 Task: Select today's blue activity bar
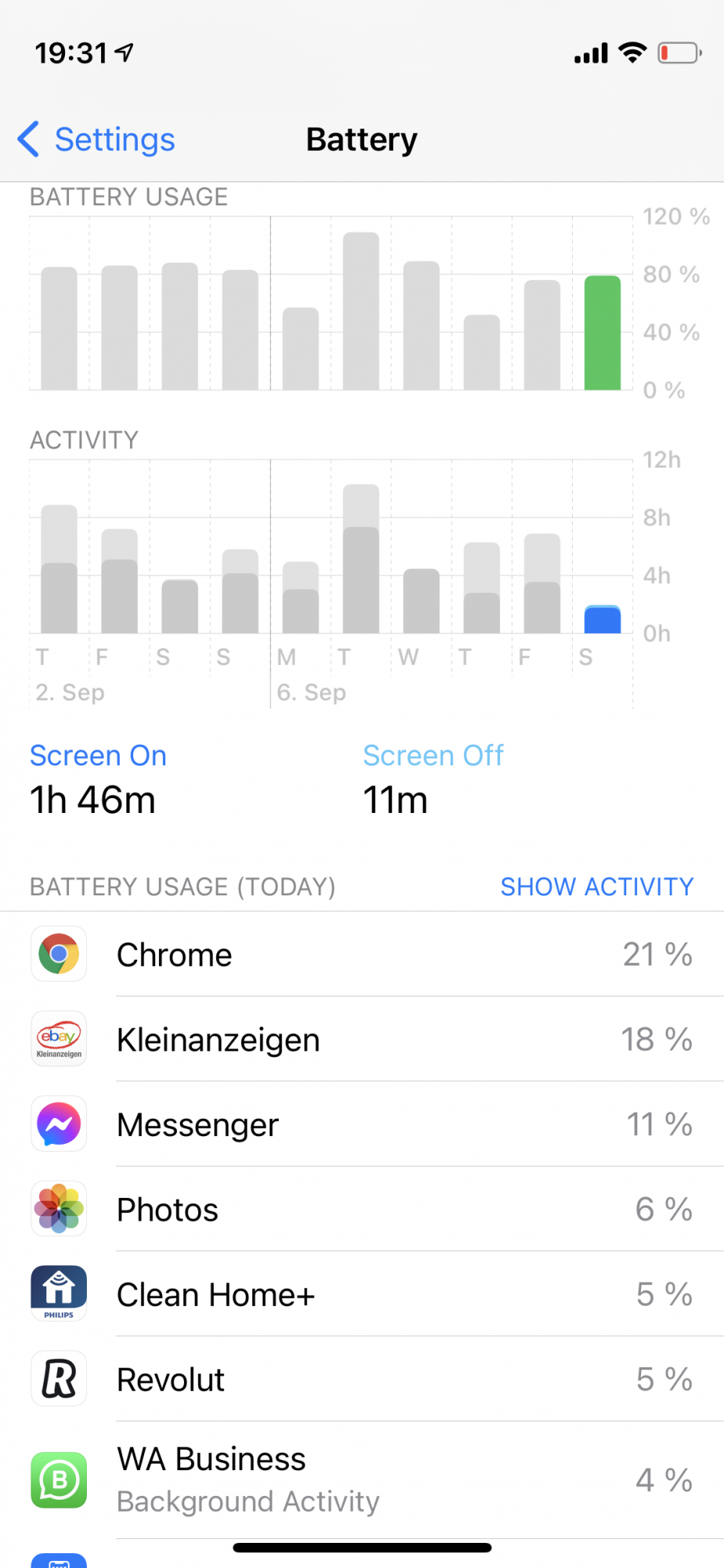click(x=603, y=619)
